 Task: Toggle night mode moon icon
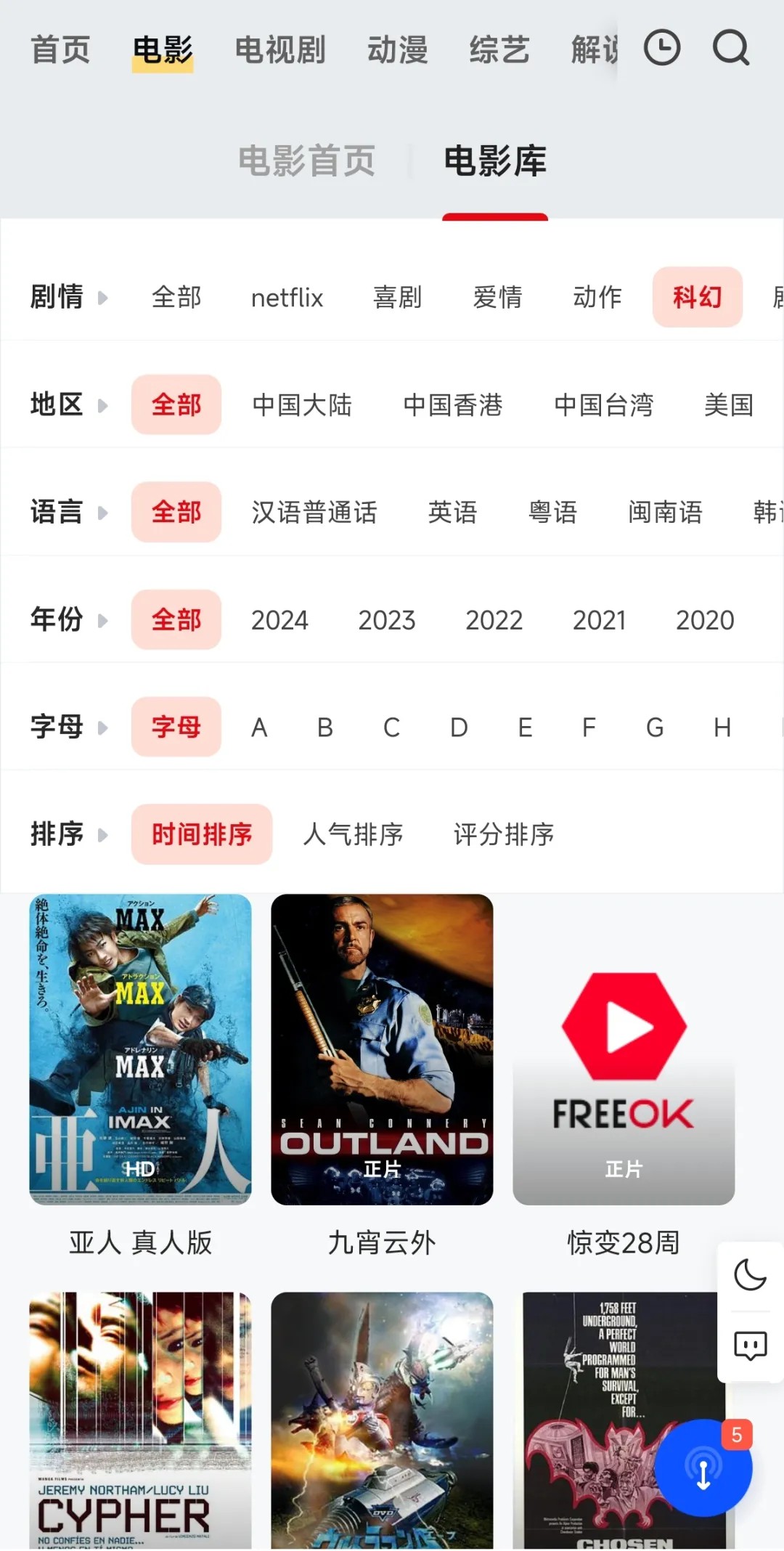750,1275
